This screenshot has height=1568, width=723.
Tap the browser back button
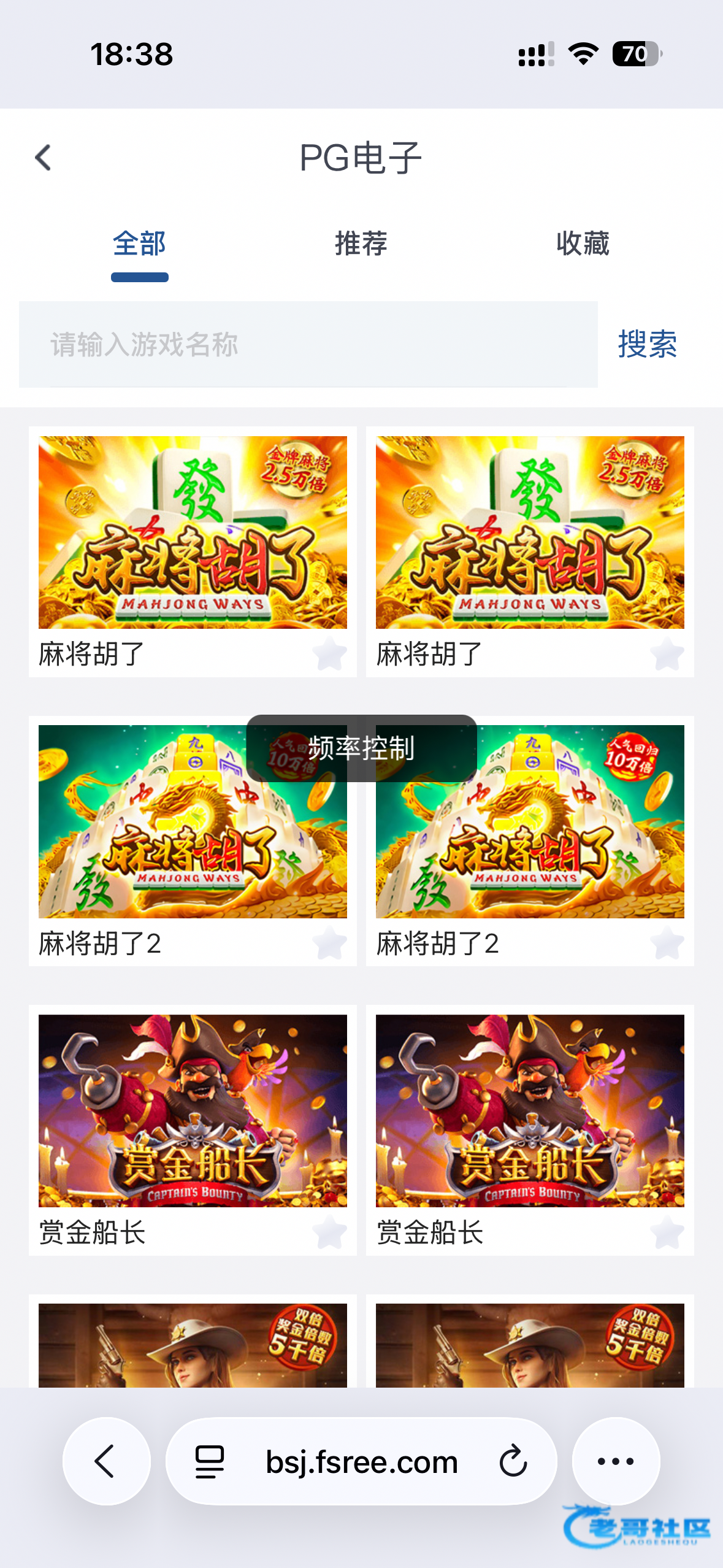pos(106,1461)
